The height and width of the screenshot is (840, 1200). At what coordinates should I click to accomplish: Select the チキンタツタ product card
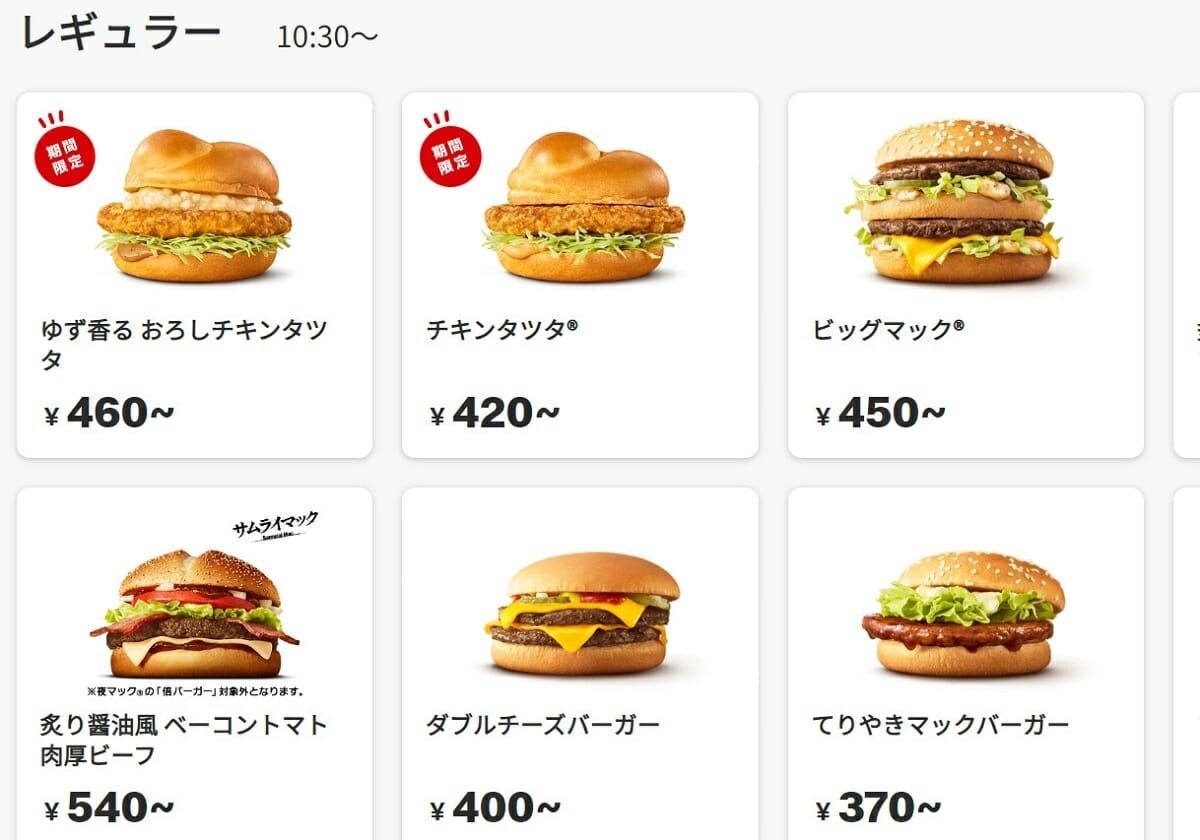coord(580,275)
